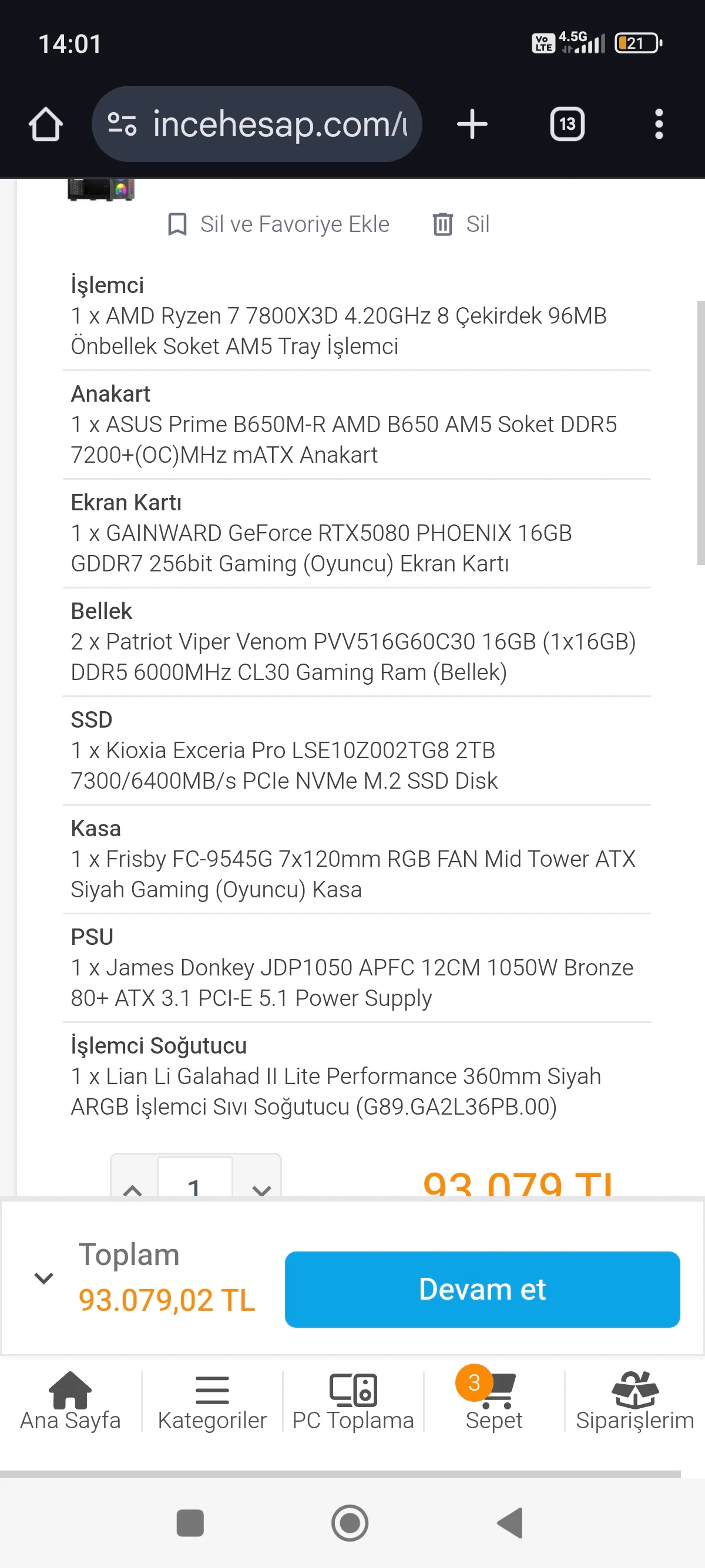The width and height of the screenshot is (705, 1568).
Task: Open a new browser tab
Action: pos(472,125)
